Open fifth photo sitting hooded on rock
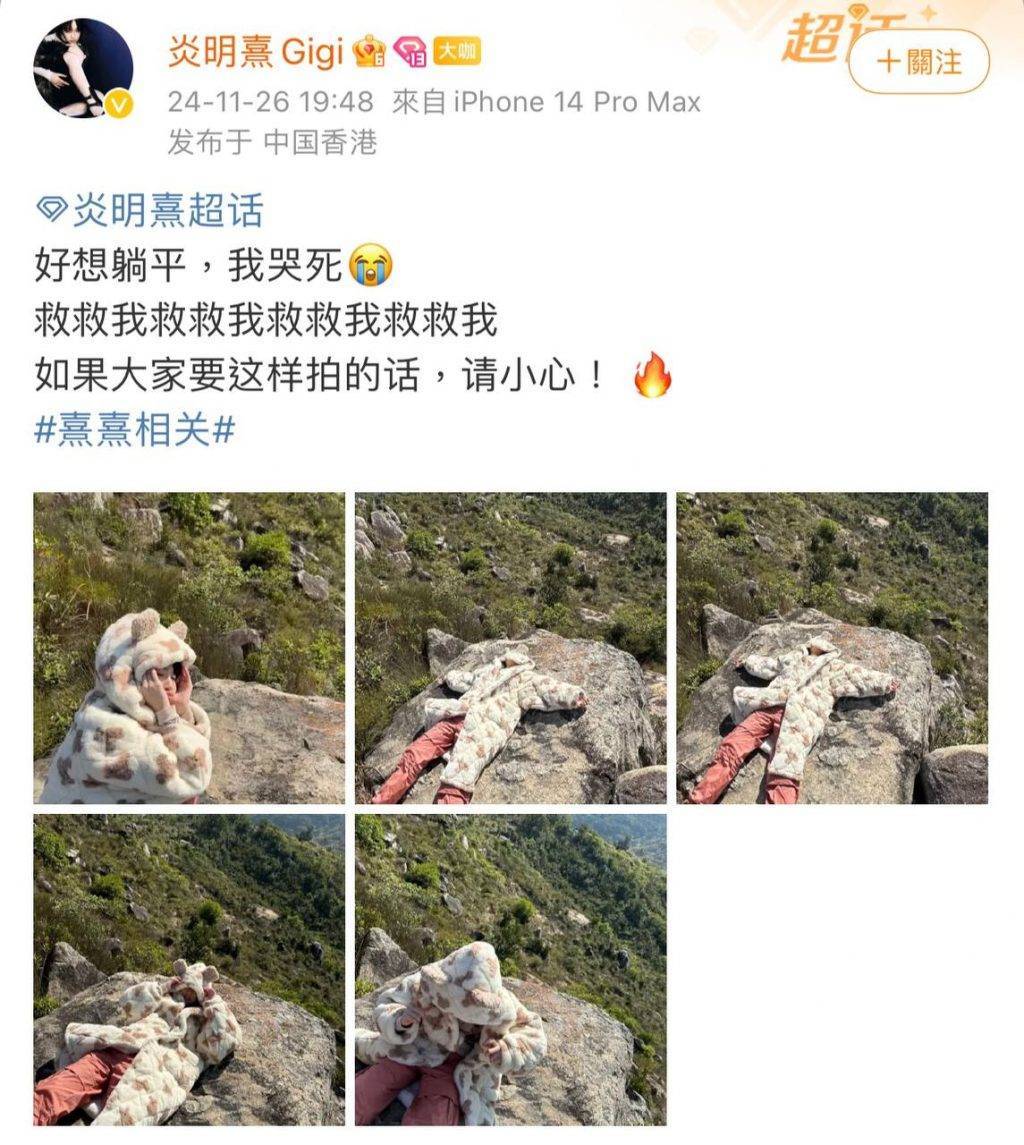This screenshot has width=1024, height=1145. click(x=510, y=969)
